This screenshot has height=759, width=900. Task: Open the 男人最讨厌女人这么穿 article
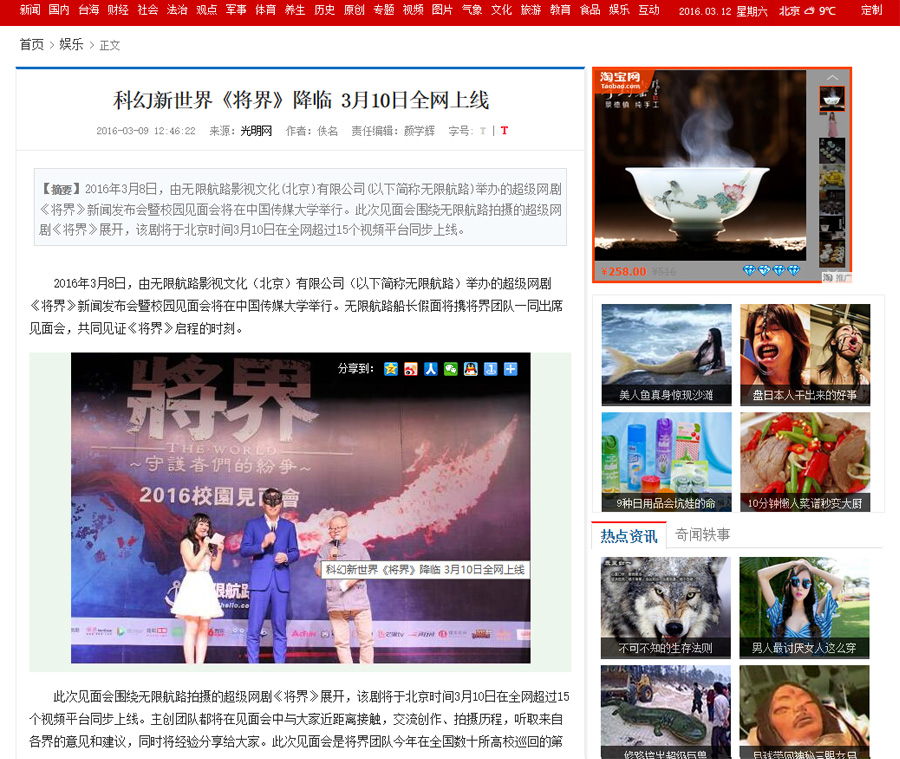point(804,607)
